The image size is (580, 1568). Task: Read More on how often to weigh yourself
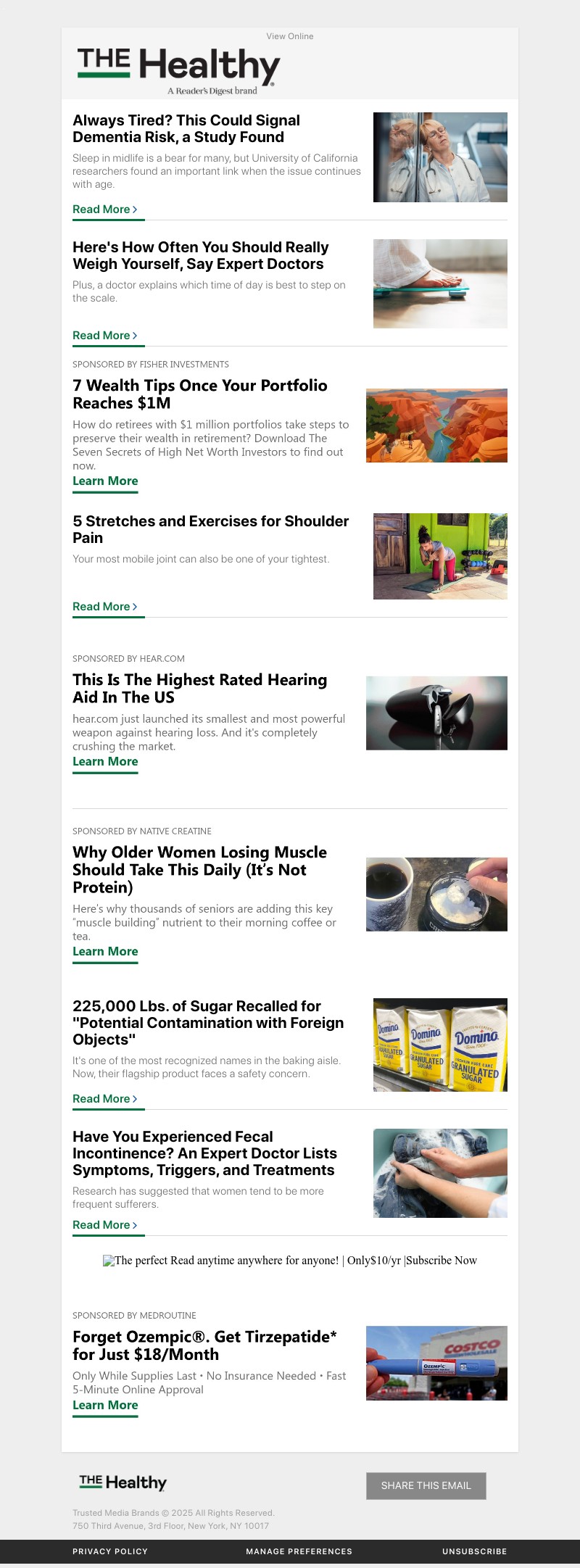(x=104, y=336)
